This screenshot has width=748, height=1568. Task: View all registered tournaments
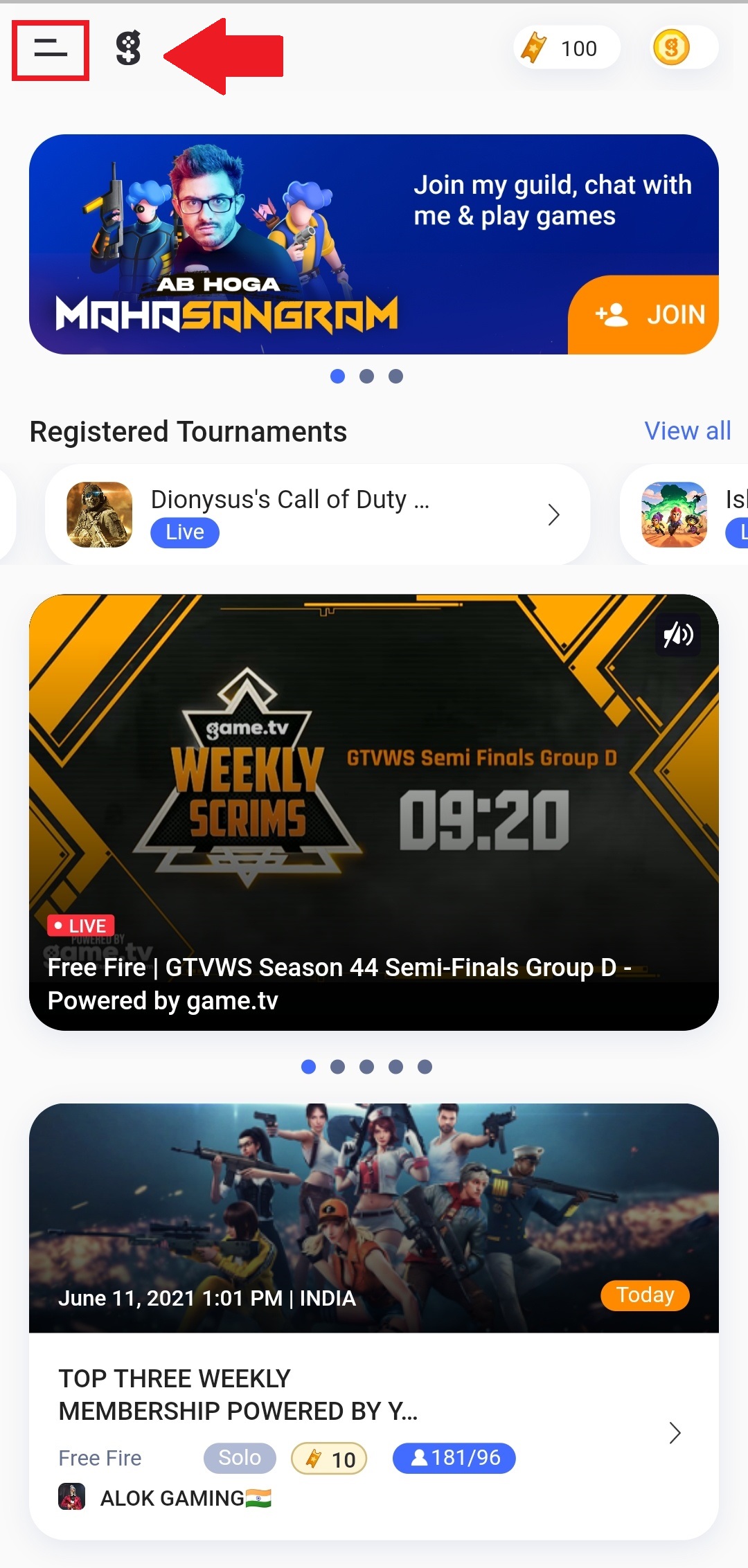(x=687, y=431)
